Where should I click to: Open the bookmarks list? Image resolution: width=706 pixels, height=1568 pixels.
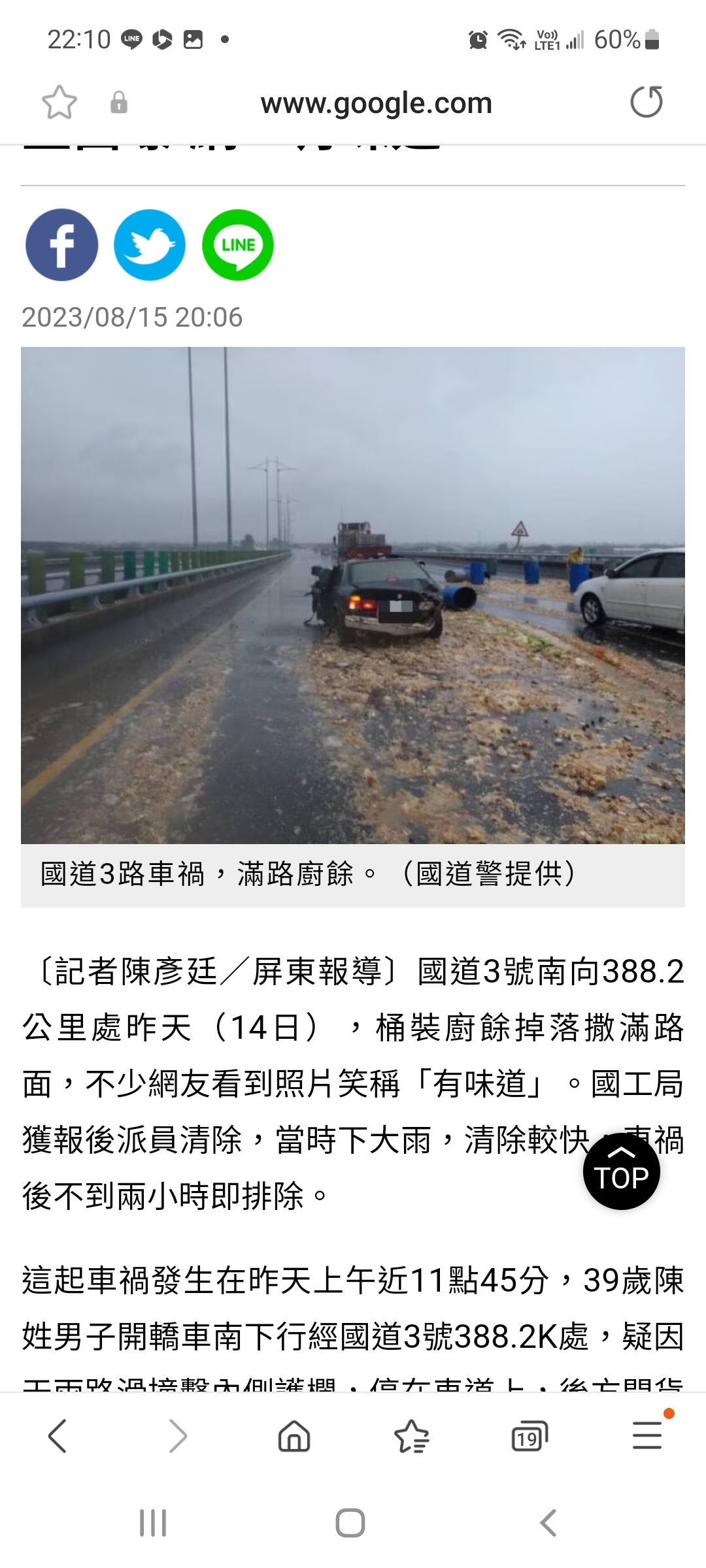[x=412, y=1436]
